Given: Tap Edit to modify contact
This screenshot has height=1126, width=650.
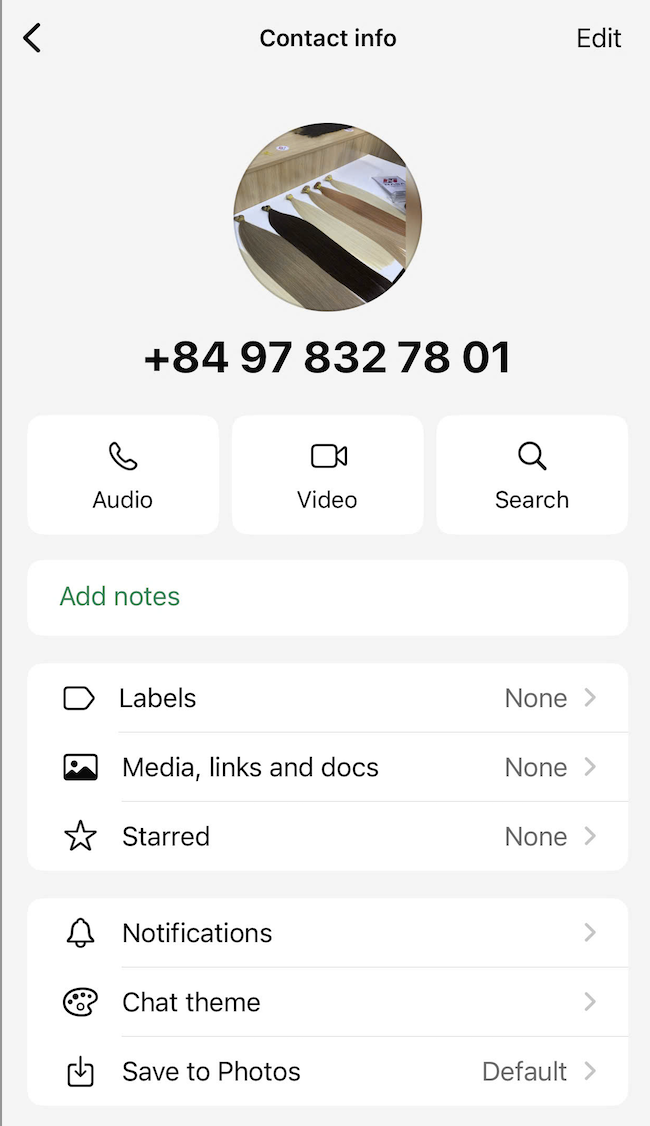Looking at the screenshot, I should 598,38.
